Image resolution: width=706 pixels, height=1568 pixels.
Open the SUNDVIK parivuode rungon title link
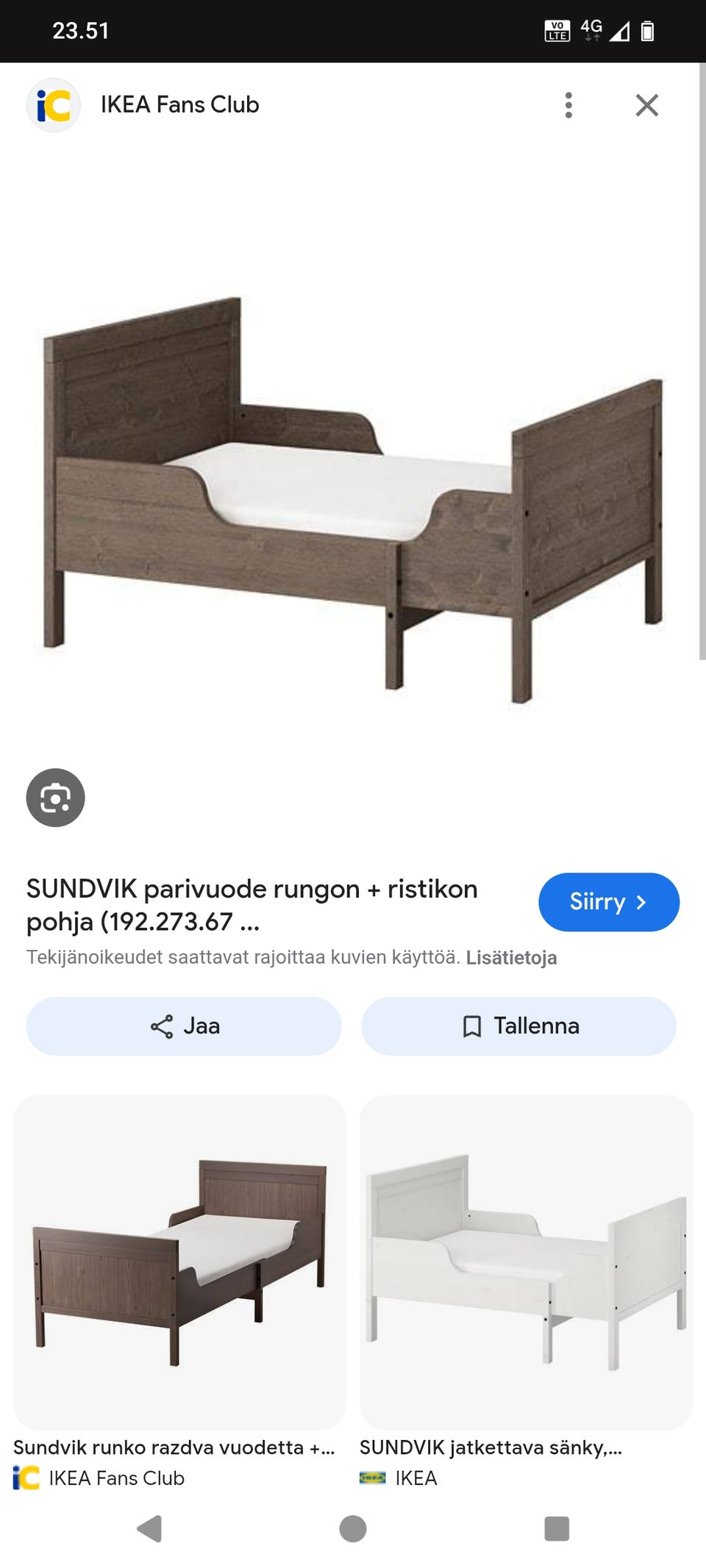(x=252, y=904)
